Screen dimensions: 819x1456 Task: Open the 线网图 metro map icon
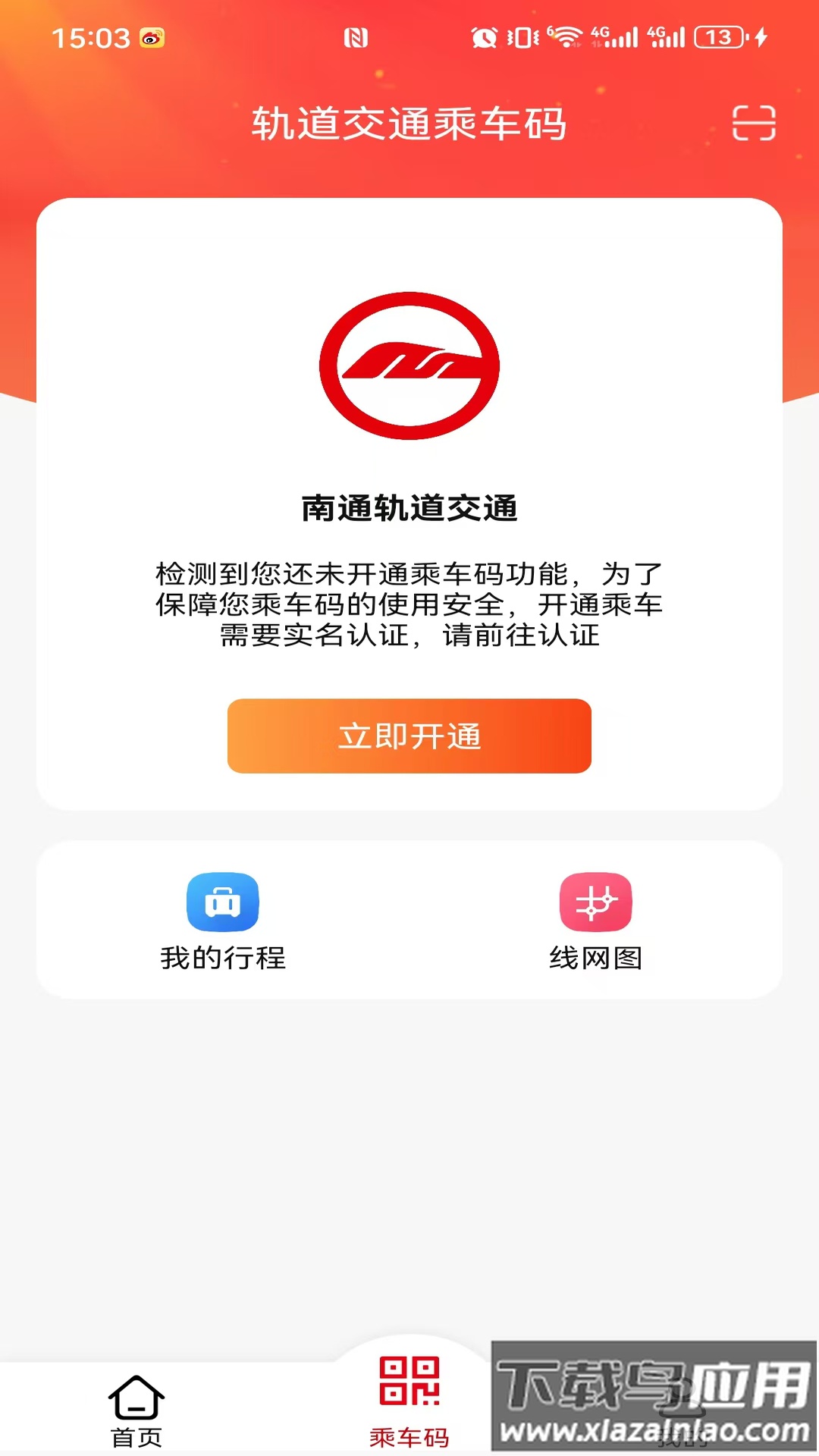[596, 902]
